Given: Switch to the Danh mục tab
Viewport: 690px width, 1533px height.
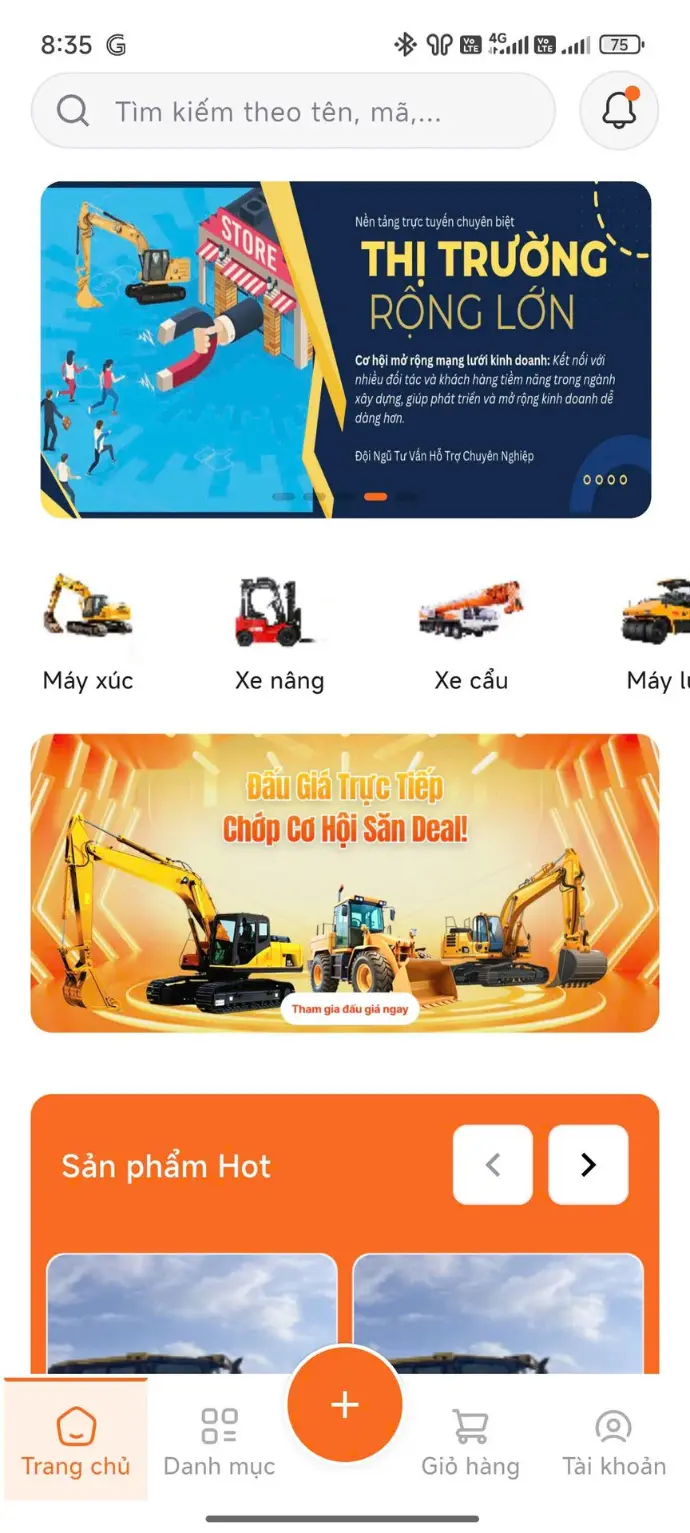Looking at the screenshot, I should tap(219, 1442).
